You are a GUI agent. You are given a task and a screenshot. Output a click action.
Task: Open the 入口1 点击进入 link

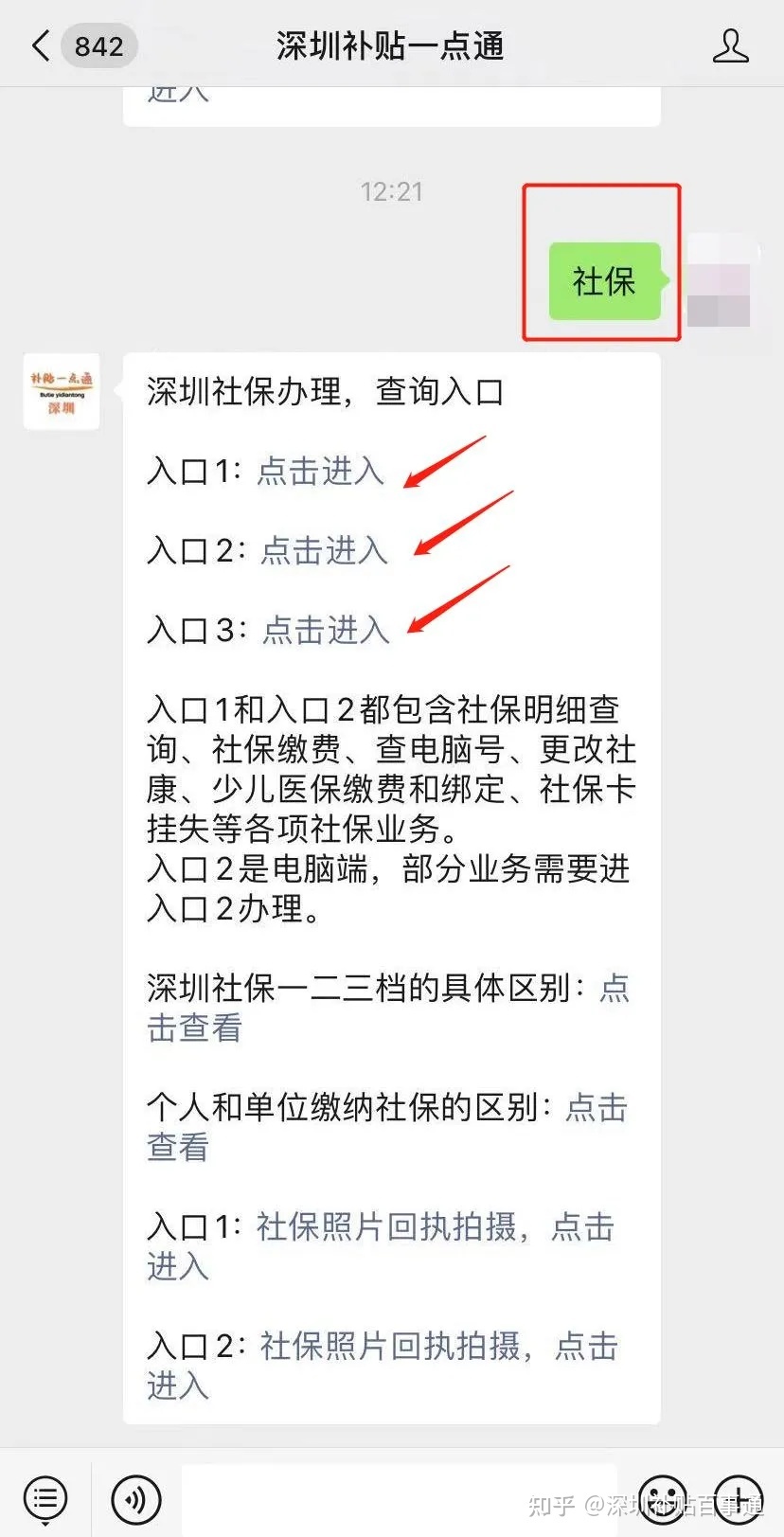tap(320, 471)
